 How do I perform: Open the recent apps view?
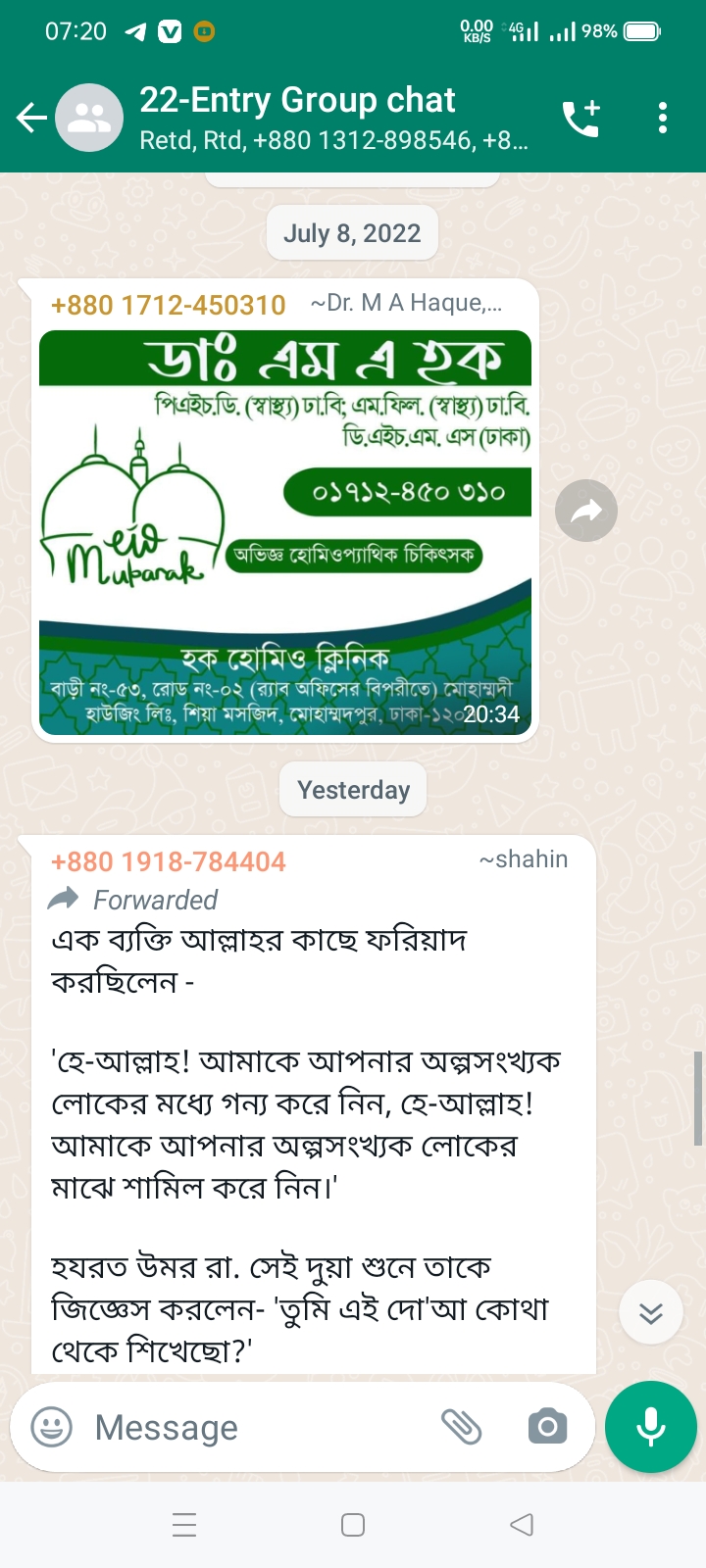point(184,1525)
